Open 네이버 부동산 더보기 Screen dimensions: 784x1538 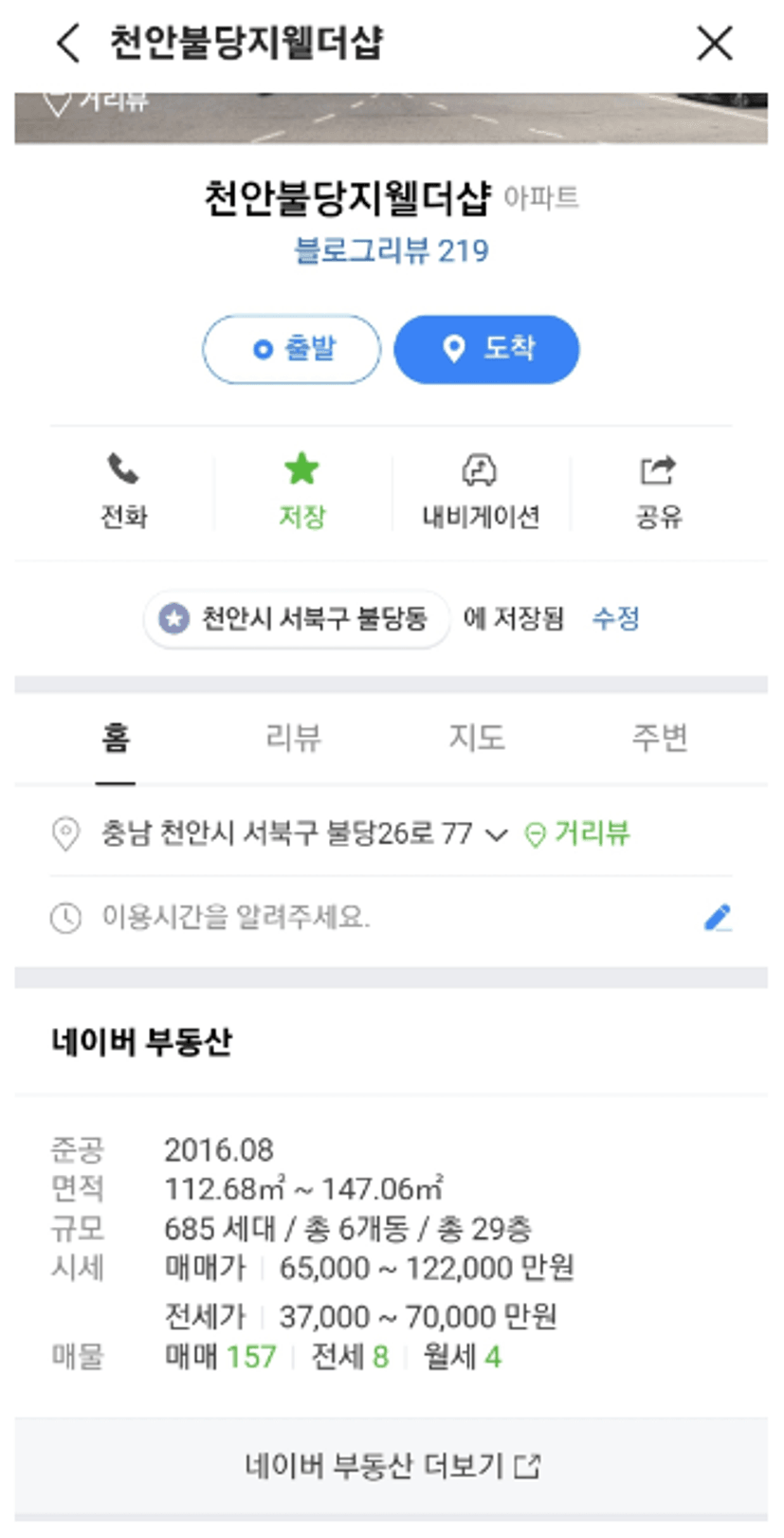(x=392, y=1466)
